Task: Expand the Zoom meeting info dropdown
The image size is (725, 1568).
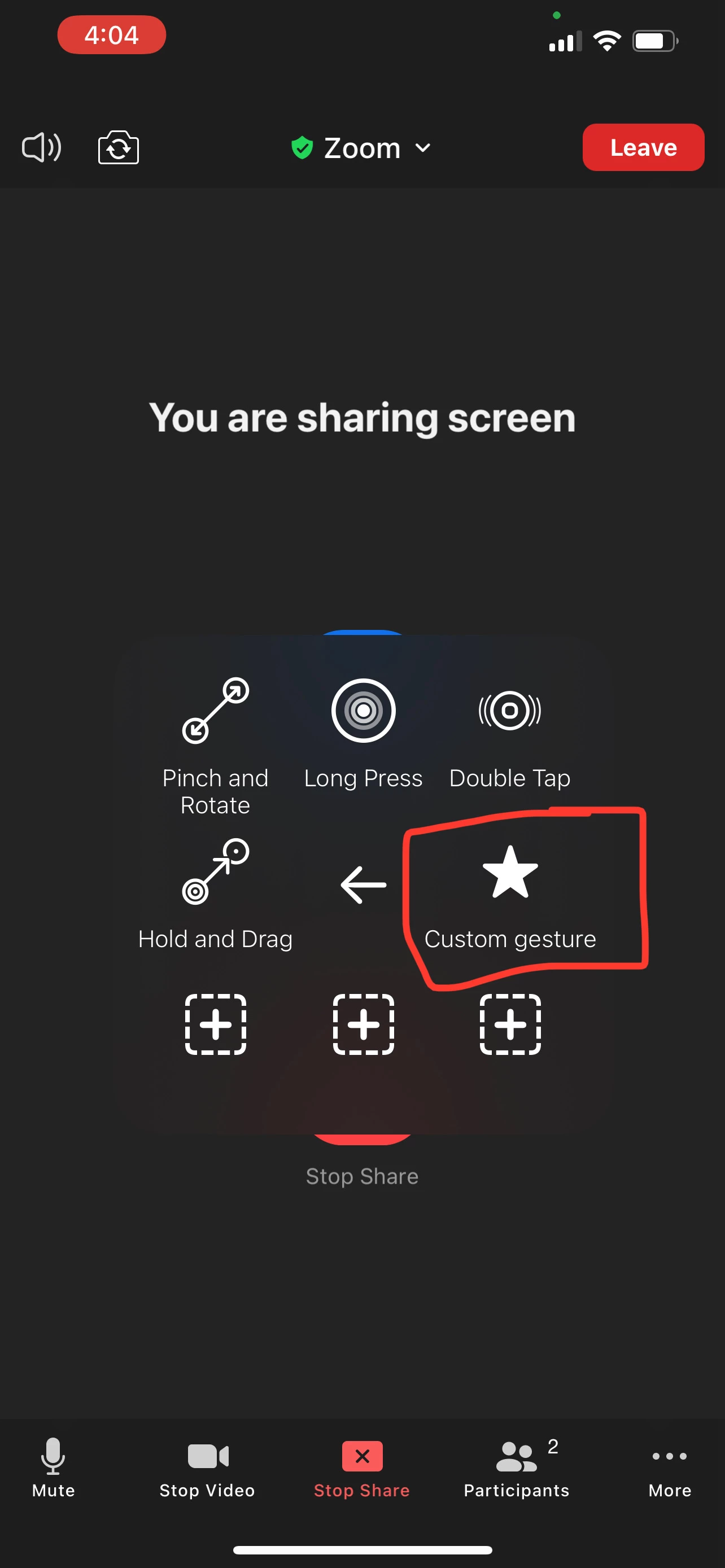Action: click(361, 148)
